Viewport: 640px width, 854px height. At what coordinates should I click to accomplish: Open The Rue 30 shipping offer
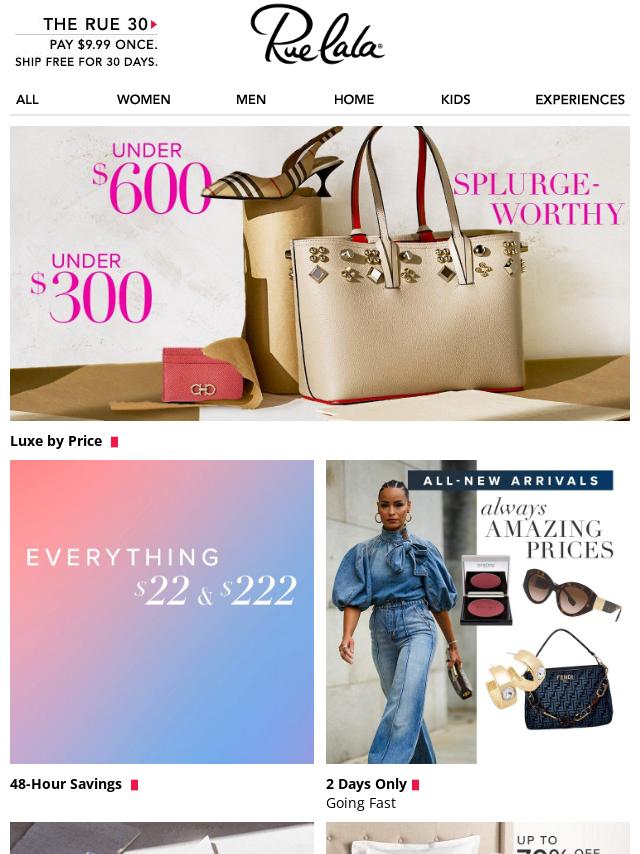pyautogui.click(x=86, y=43)
